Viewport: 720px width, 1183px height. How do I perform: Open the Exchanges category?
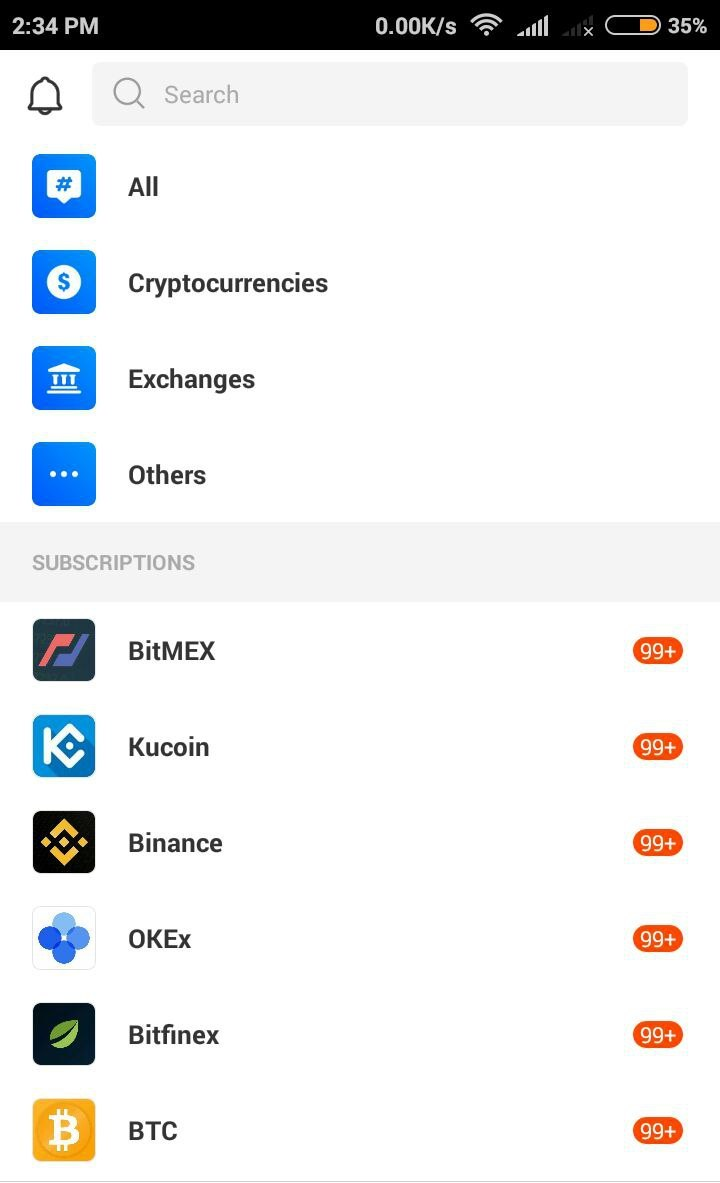click(x=360, y=378)
